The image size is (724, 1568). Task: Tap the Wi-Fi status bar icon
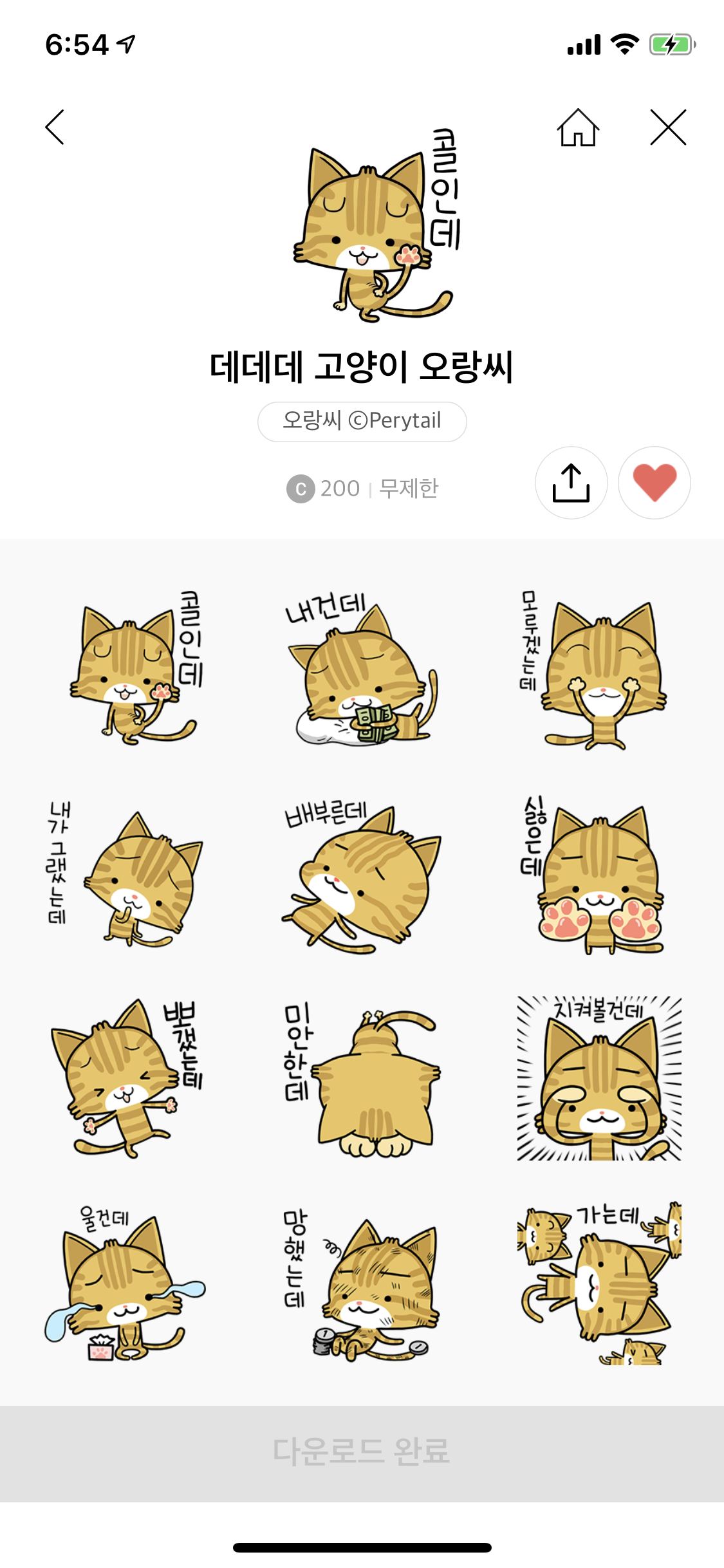click(x=622, y=44)
